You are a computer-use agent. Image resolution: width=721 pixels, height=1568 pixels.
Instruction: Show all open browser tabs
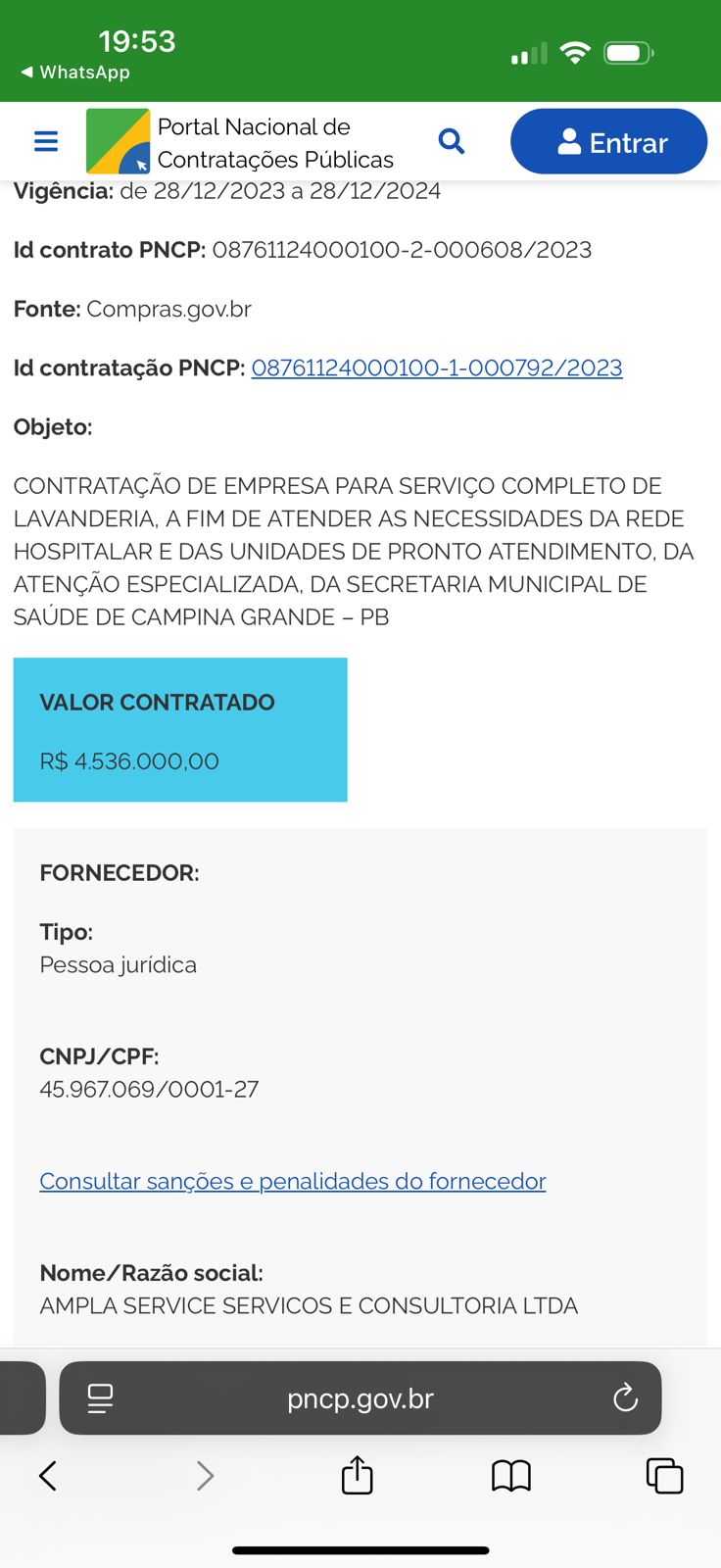[664, 1476]
